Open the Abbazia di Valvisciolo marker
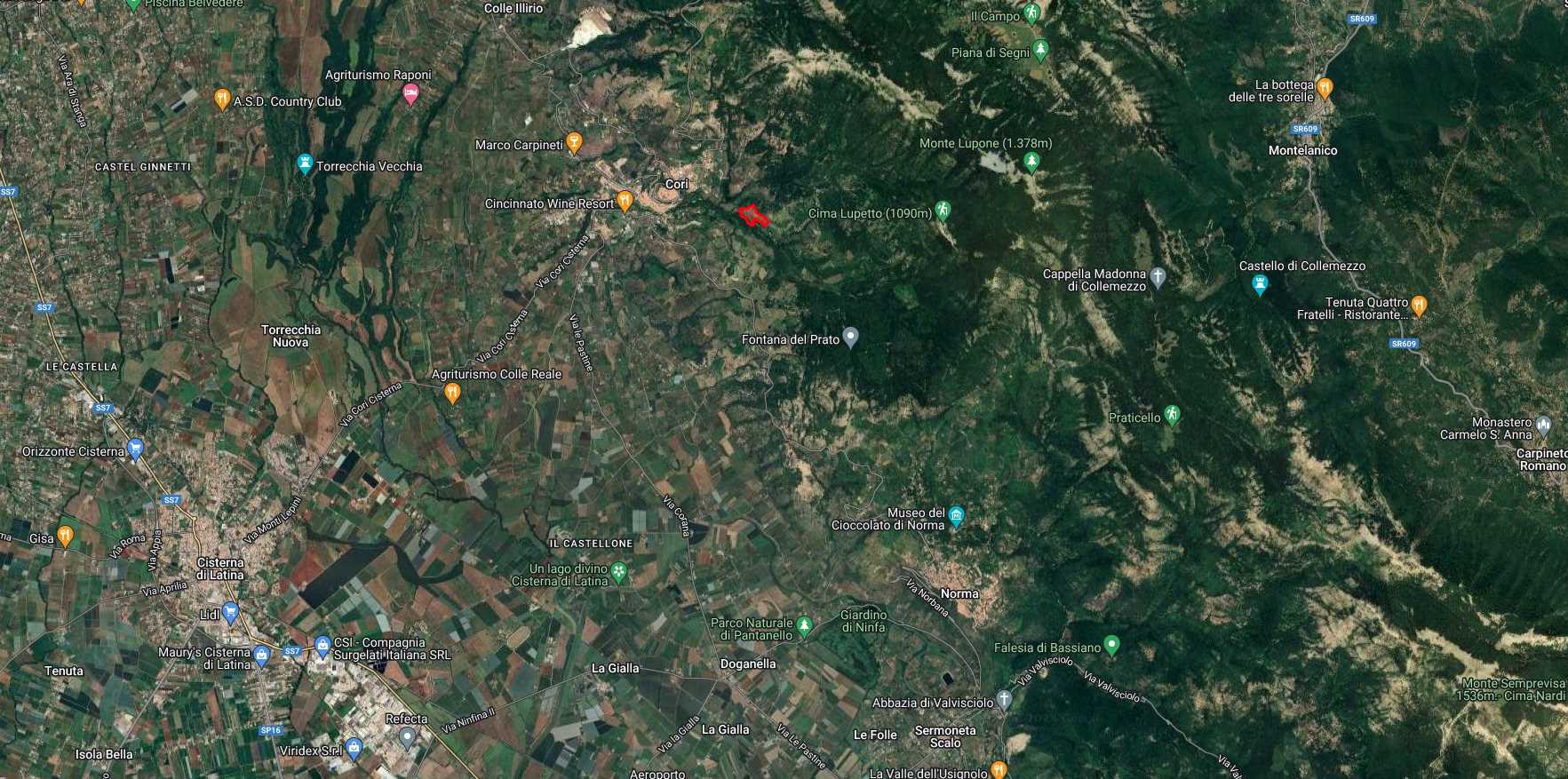Image resolution: width=1568 pixels, height=779 pixels. tap(1004, 700)
